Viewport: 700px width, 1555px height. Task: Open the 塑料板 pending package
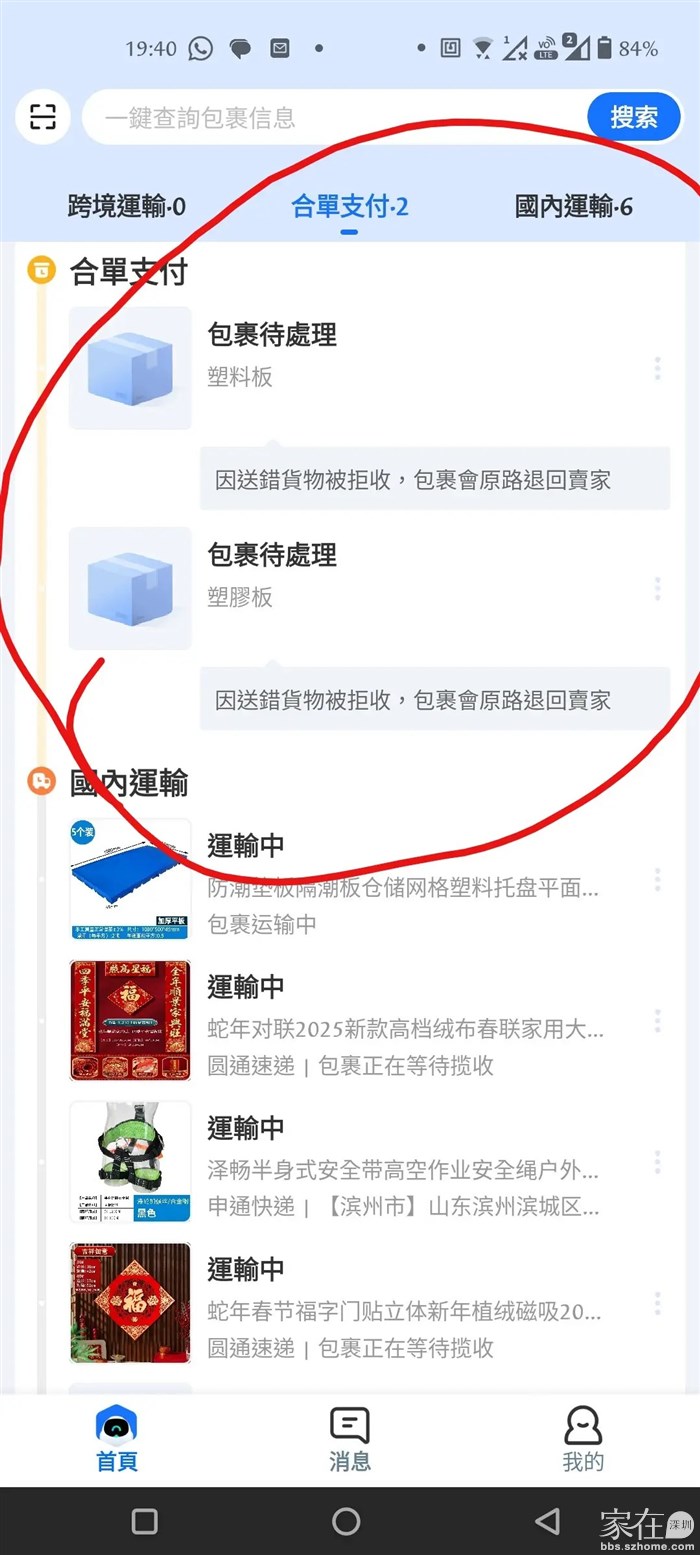tap(272, 354)
